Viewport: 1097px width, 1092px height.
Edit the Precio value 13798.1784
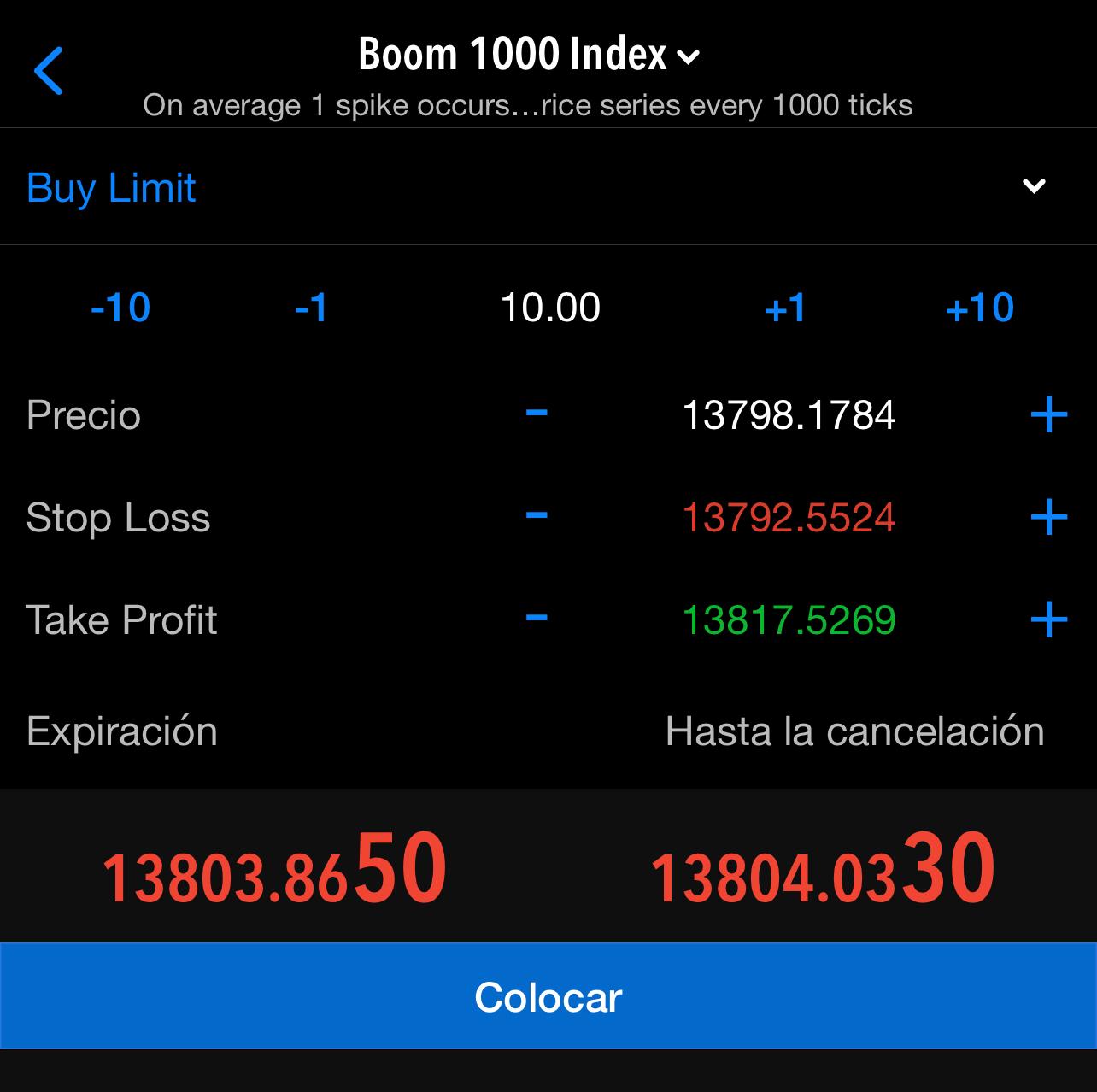tap(789, 415)
